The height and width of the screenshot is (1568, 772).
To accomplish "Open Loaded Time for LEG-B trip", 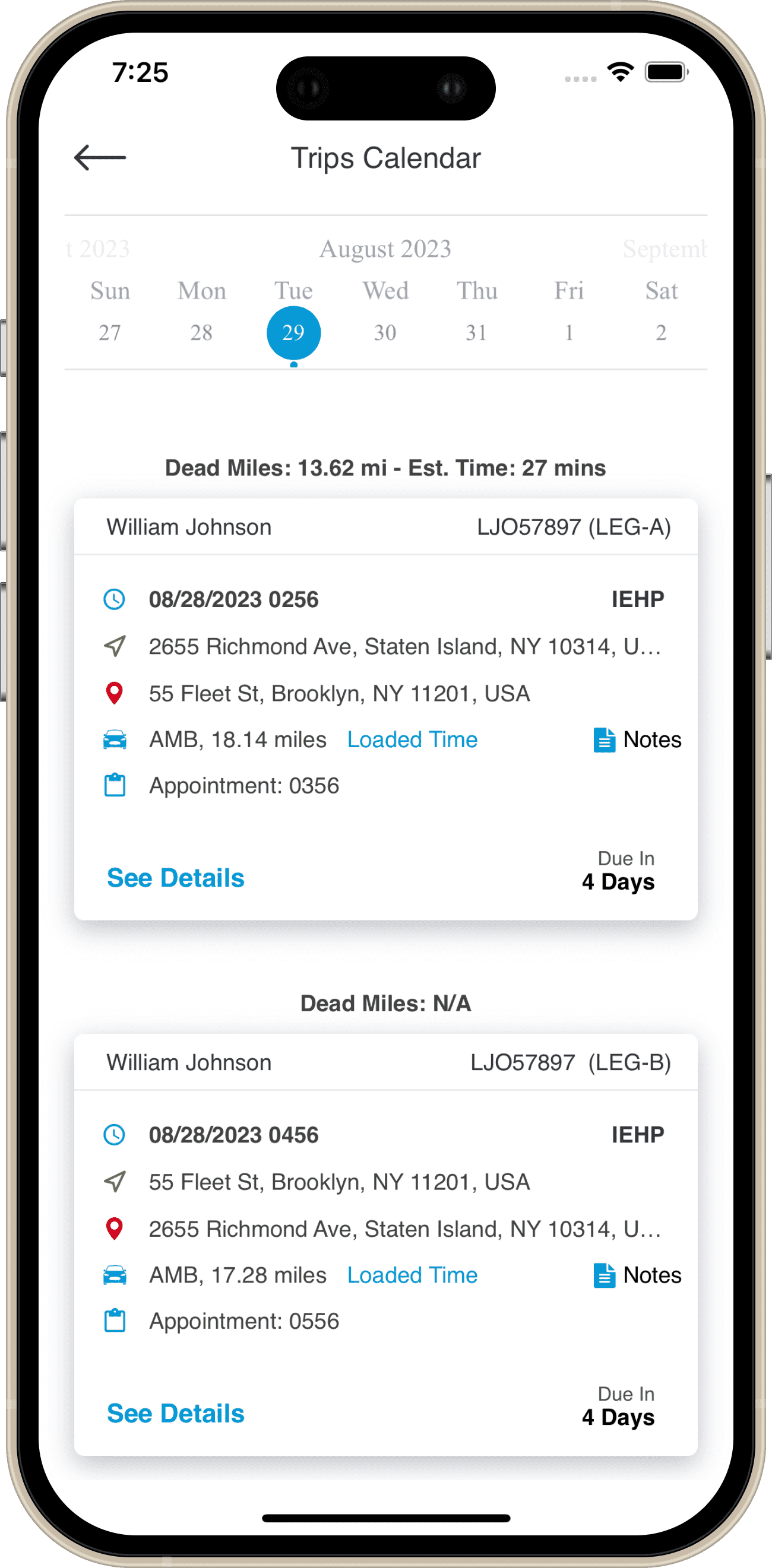I will tap(412, 1275).
